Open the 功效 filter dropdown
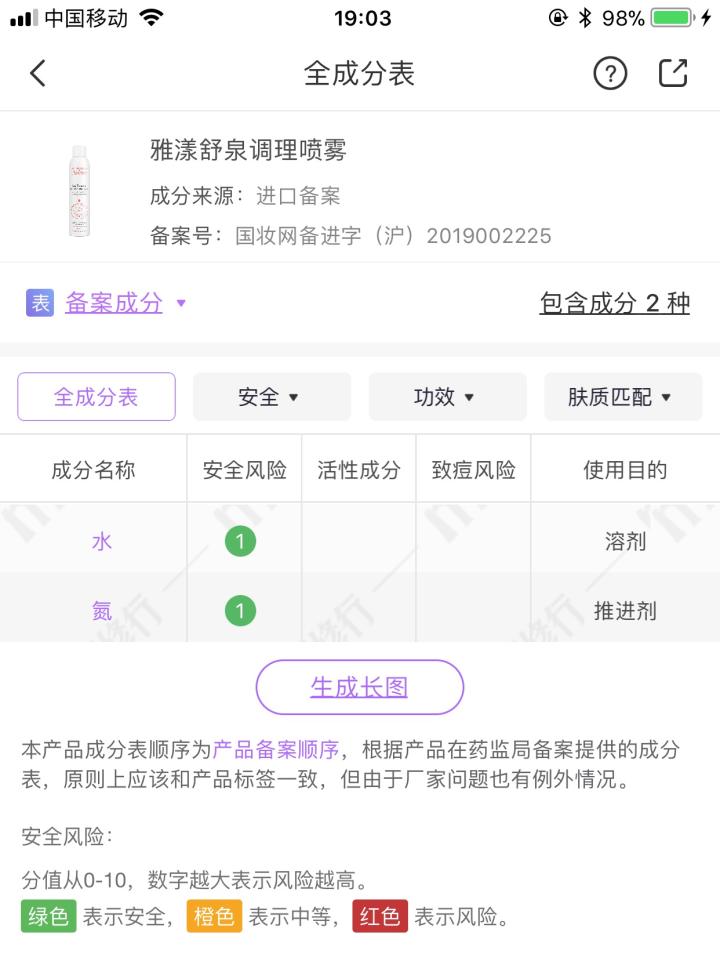 click(447, 397)
